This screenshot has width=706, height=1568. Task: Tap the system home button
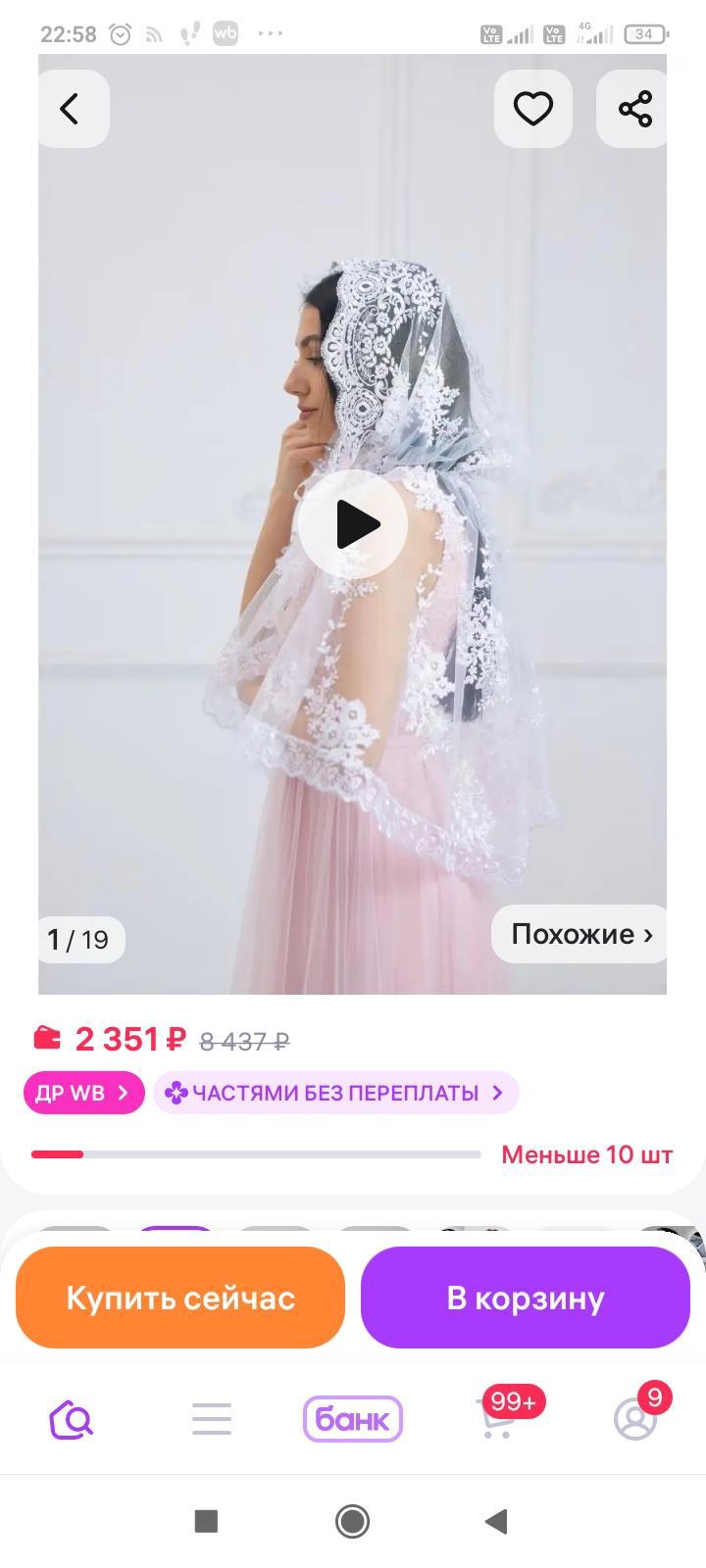click(353, 1521)
